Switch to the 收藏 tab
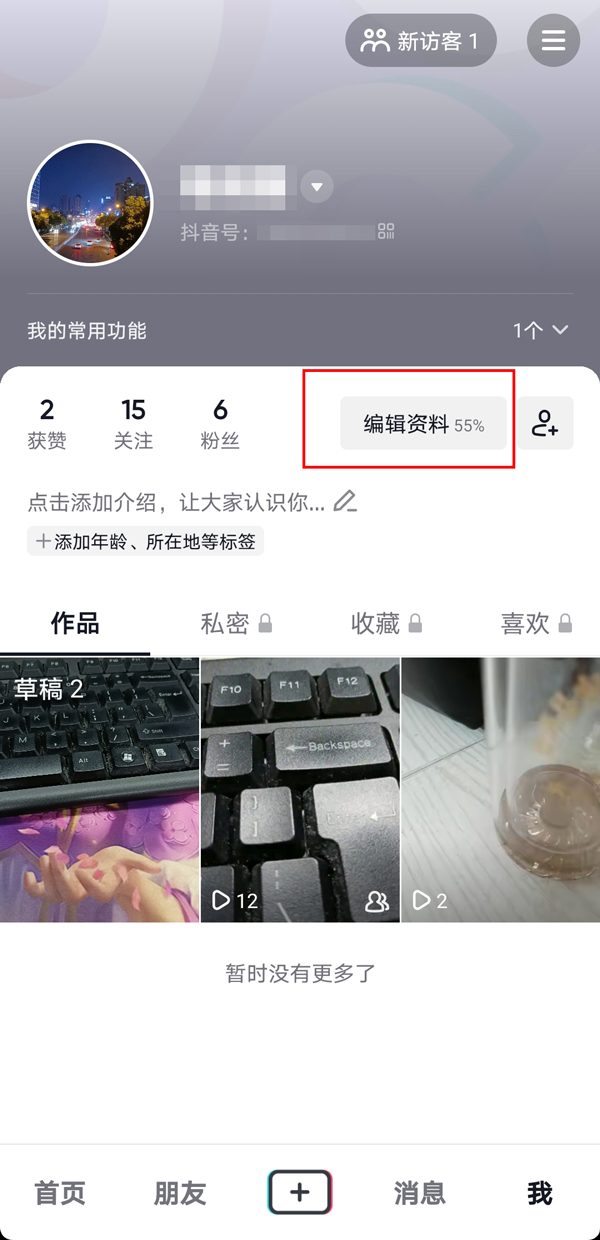The width and height of the screenshot is (600, 1240). tap(386, 624)
